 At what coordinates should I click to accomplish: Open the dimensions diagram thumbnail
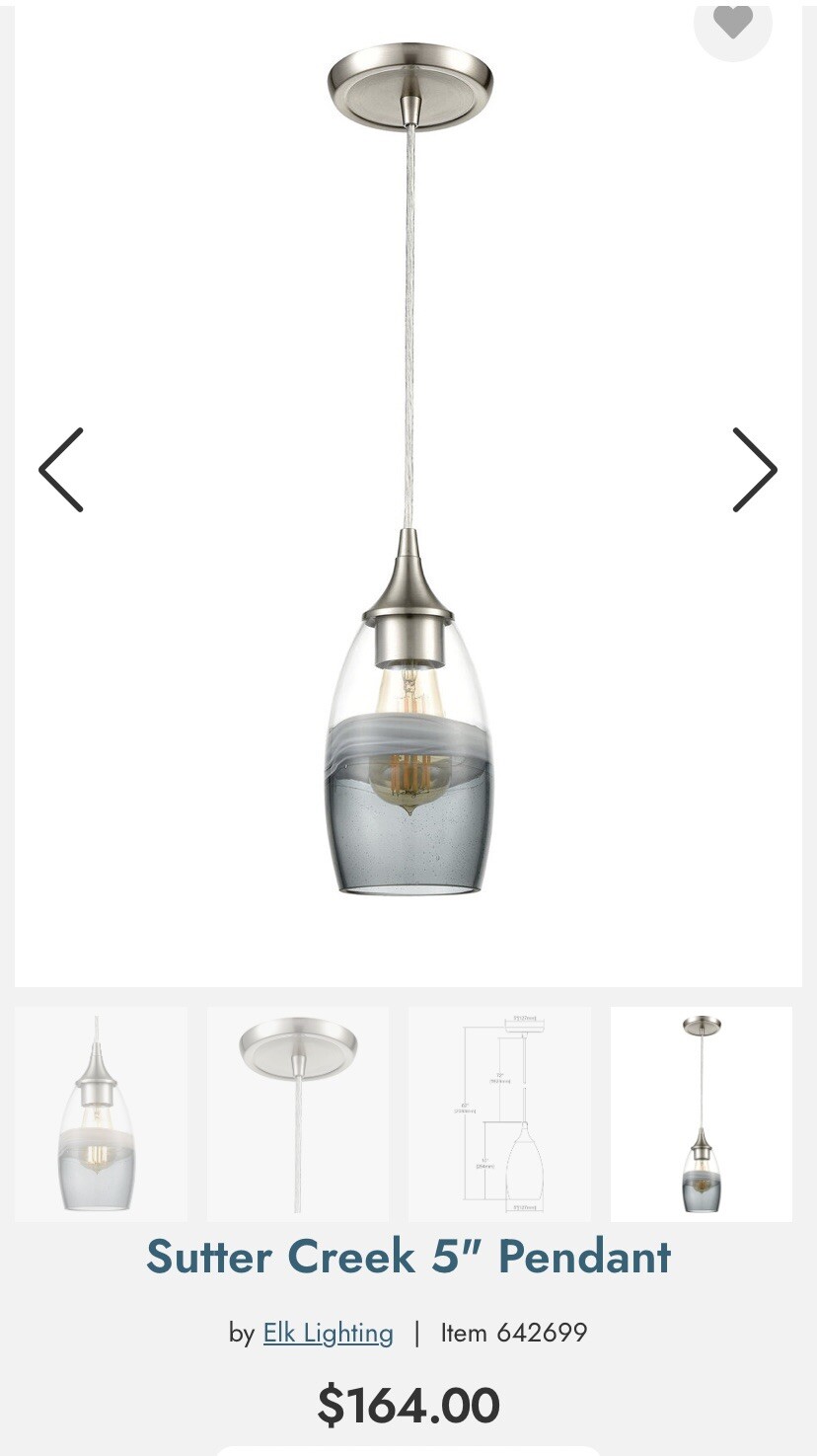click(x=499, y=1113)
